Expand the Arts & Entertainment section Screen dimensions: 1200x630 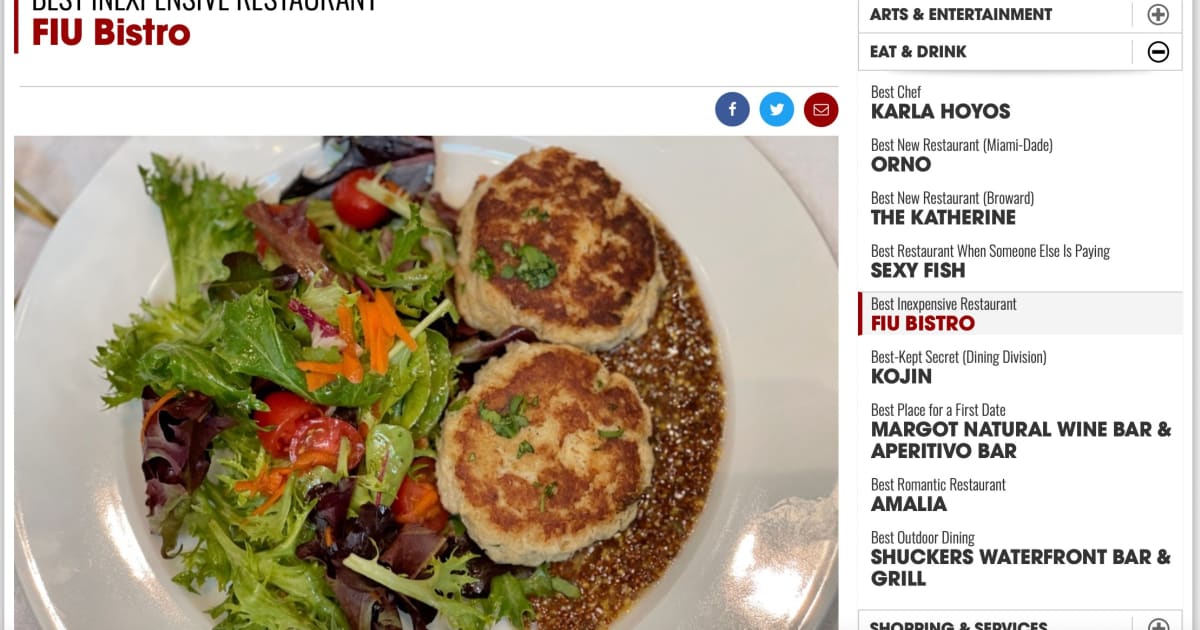1157,14
